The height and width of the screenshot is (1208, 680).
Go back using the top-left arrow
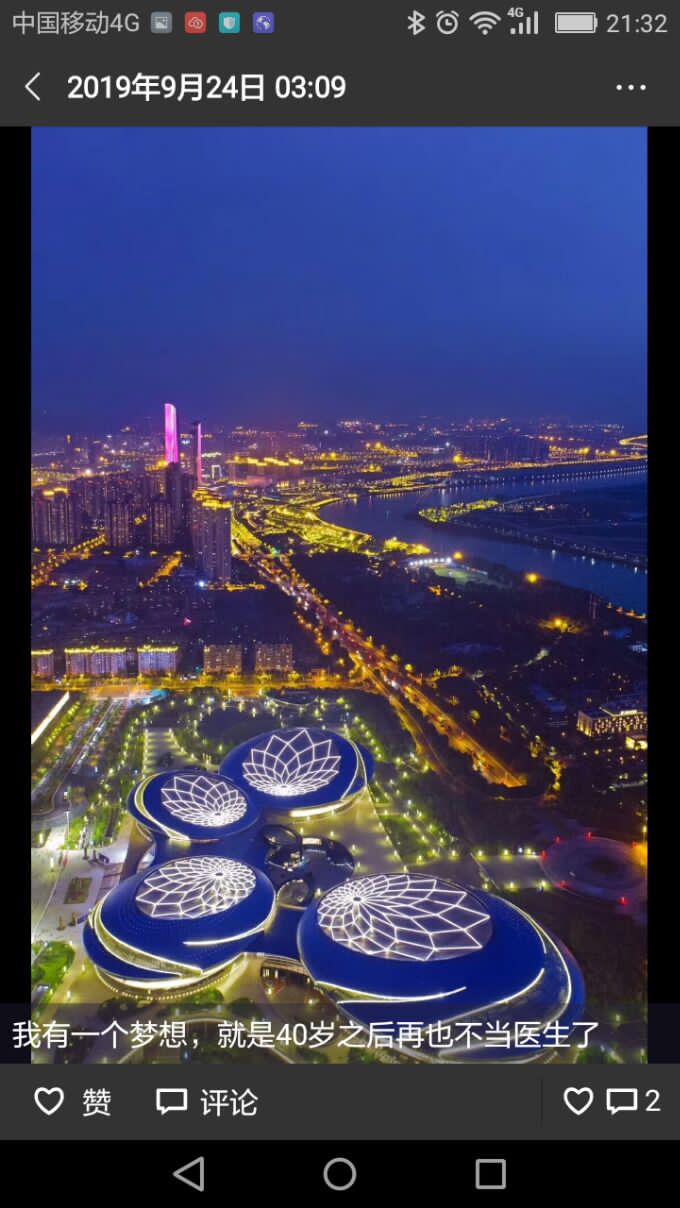(x=33, y=87)
